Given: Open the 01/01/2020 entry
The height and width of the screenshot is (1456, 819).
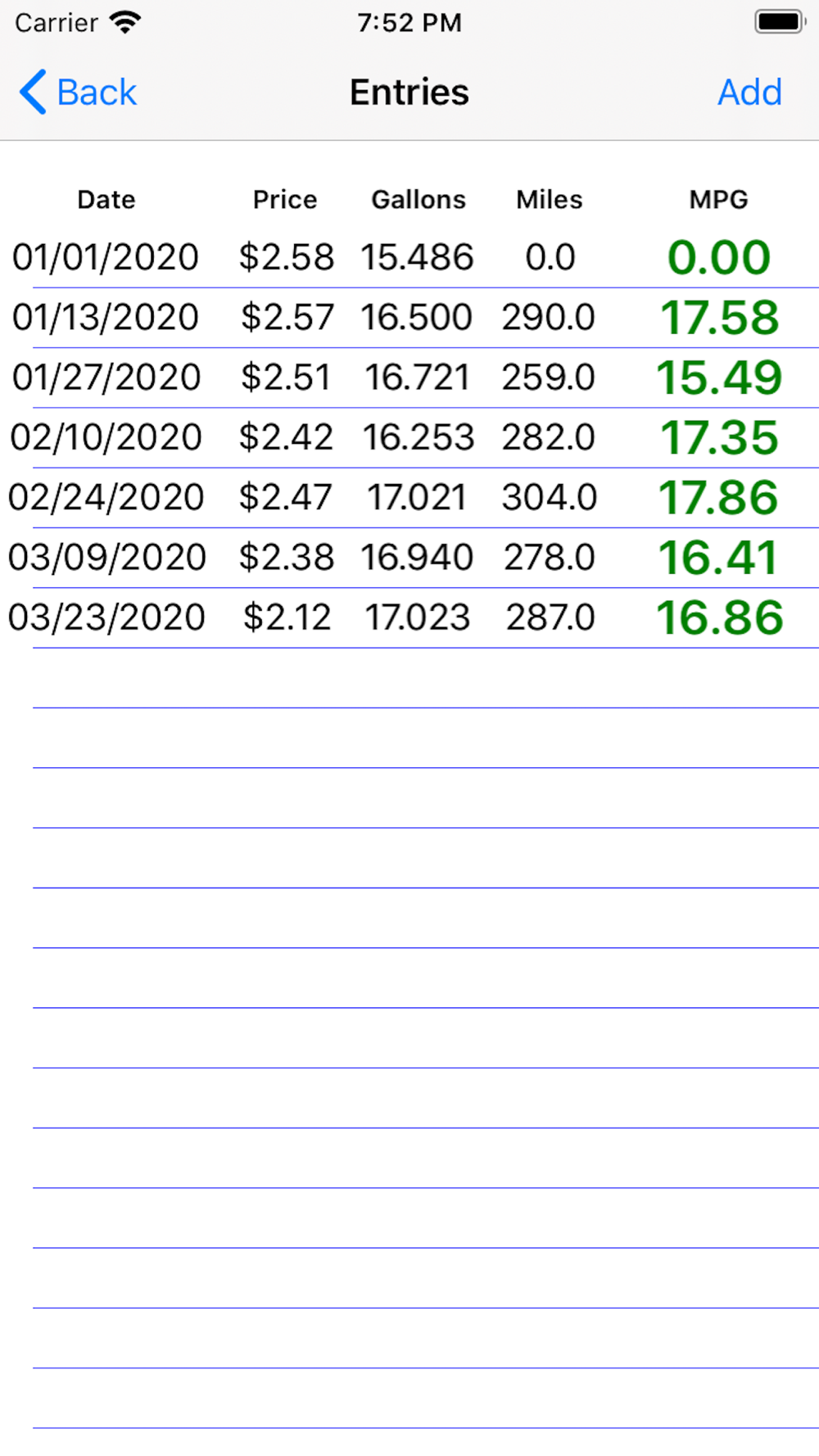Looking at the screenshot, I should click(x=409, y=258).
